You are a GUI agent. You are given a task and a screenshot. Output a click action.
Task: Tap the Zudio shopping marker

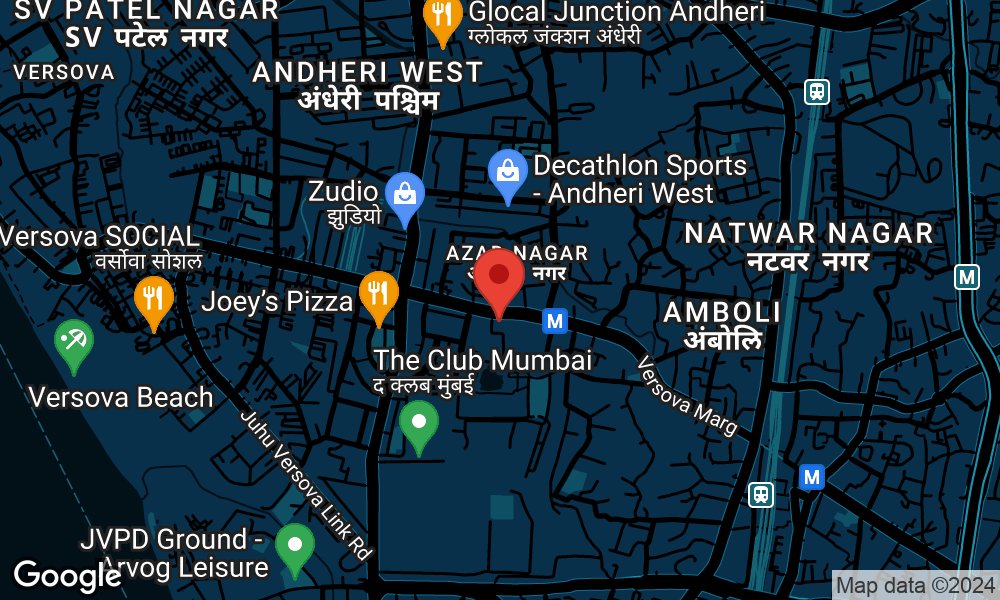[405, 194]
